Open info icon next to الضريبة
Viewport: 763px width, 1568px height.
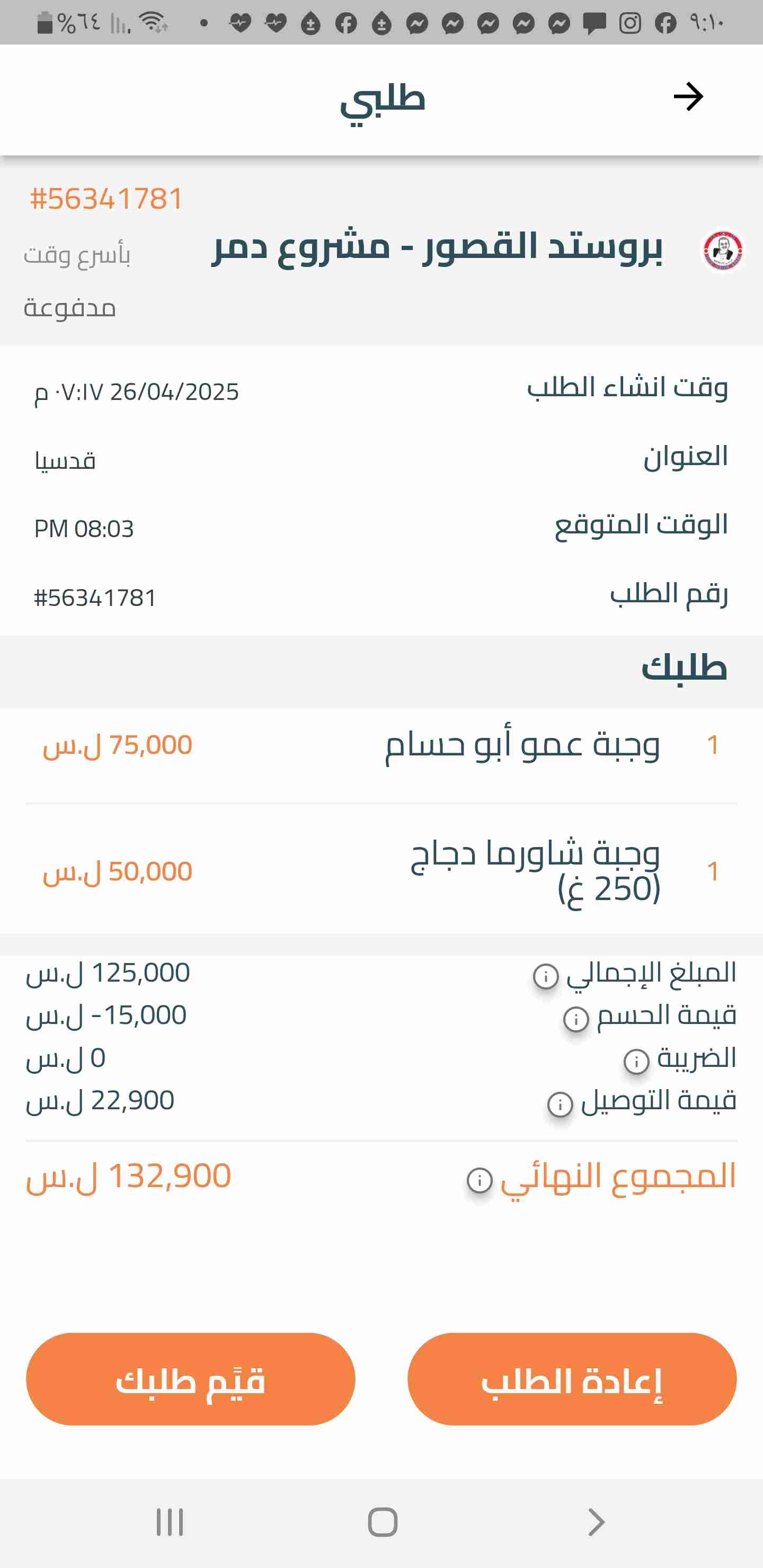coord(636,1062)
